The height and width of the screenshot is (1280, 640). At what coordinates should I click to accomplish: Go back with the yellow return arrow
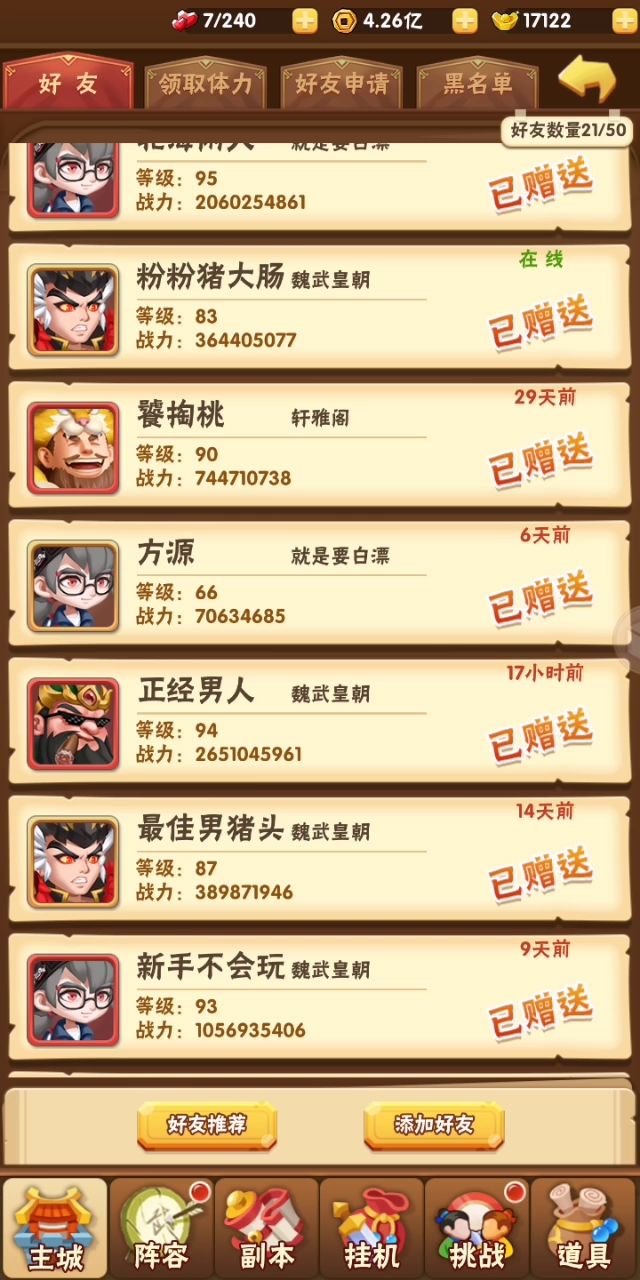pos(587,80)
